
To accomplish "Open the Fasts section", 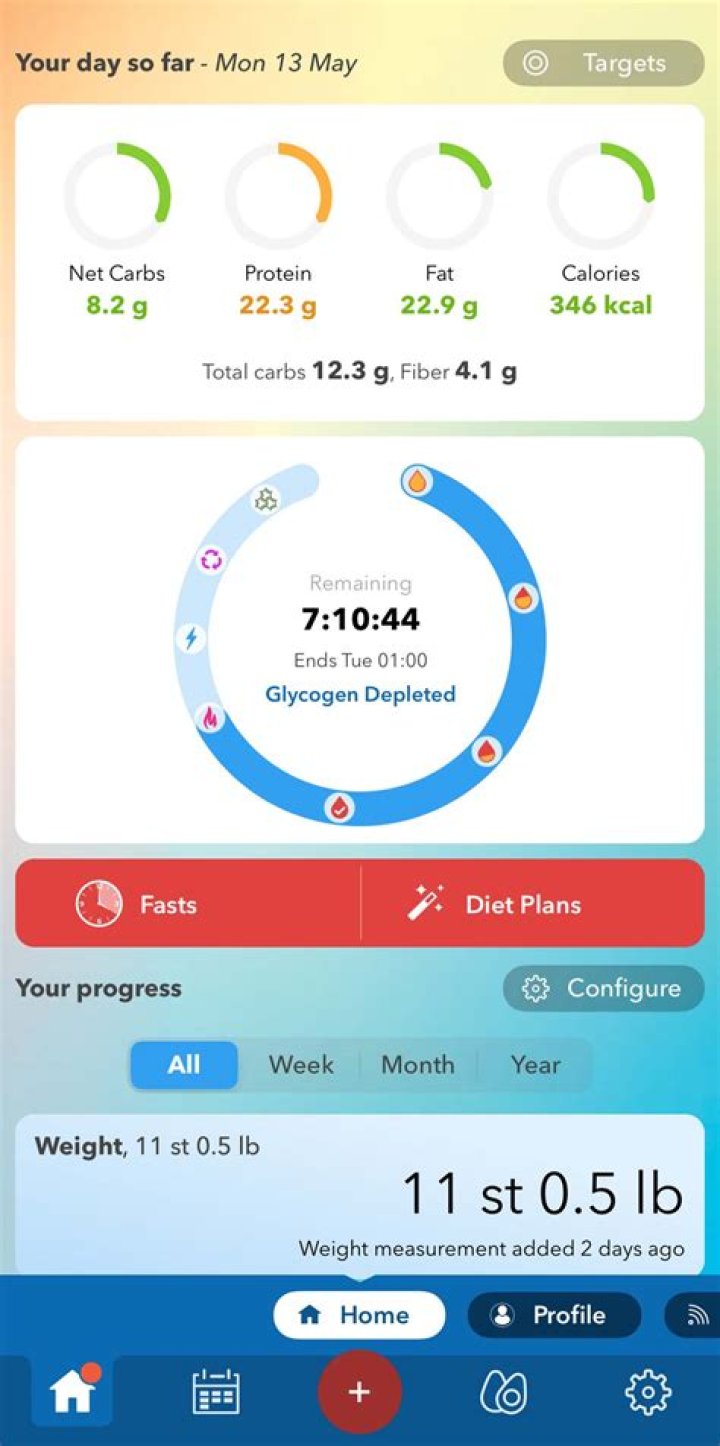I will pyautogui.click(x=188, y=904).
